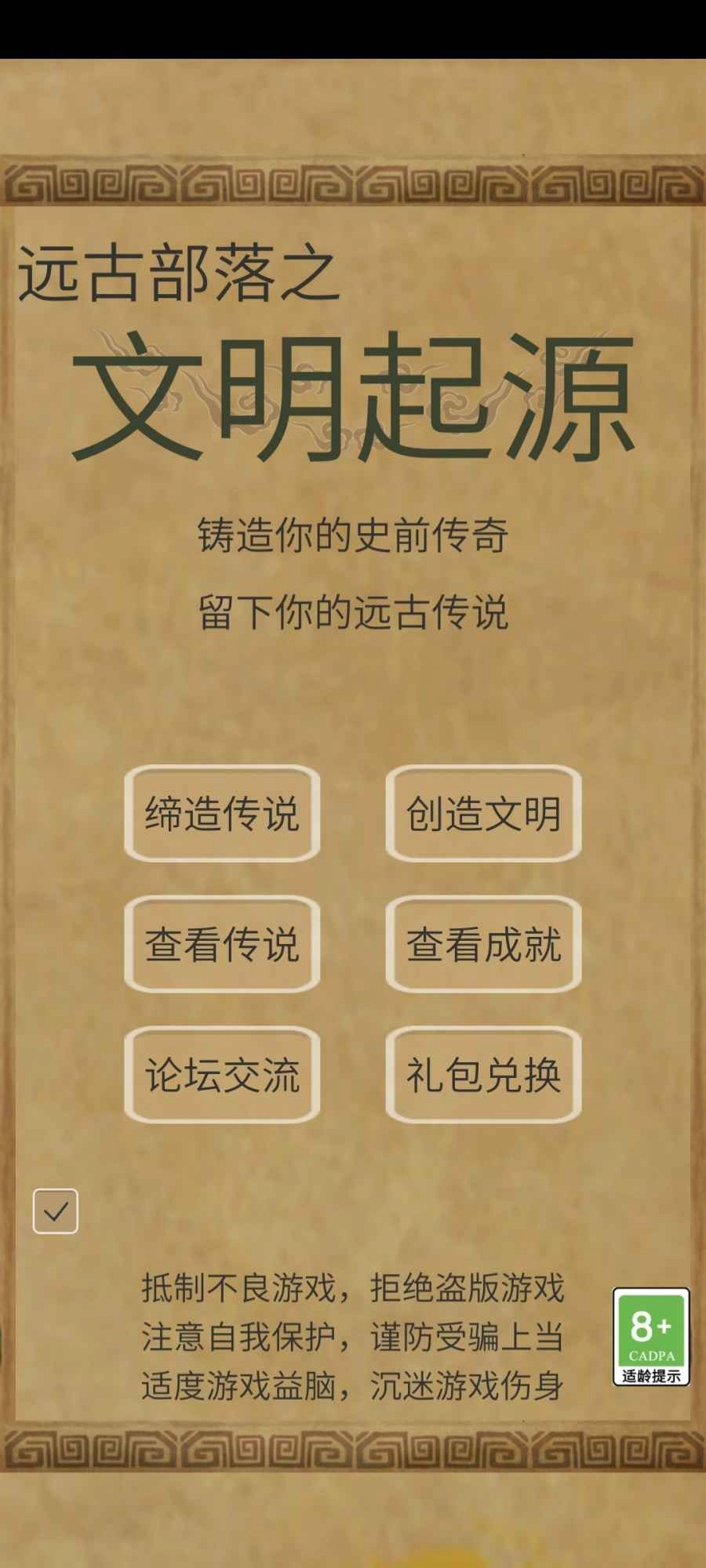The image size is (706, 1568).
Task: Click the line 留下你的远古传说
Action: pyautogui.click(x=353, y=614)
